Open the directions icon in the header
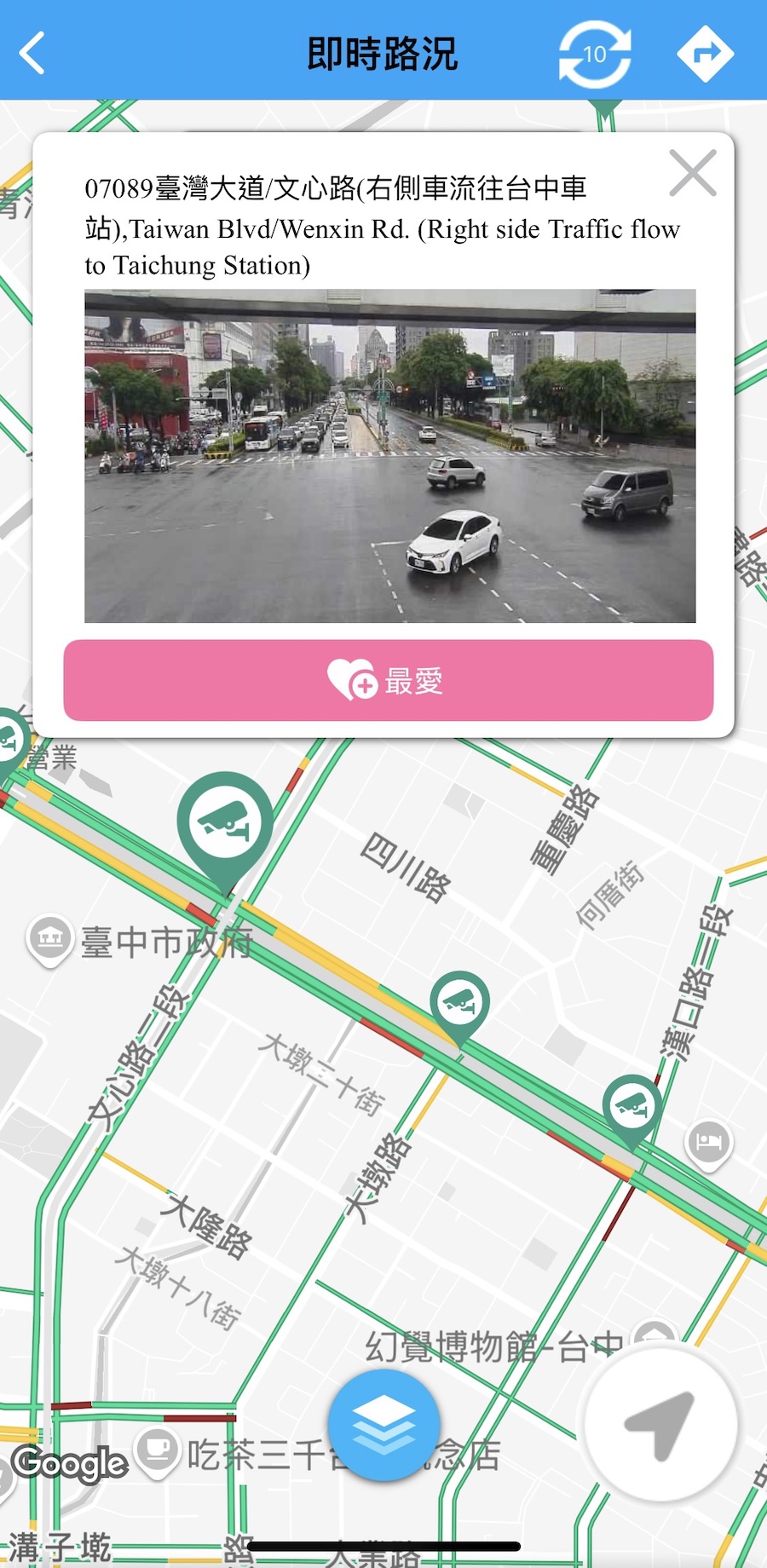 705,54
